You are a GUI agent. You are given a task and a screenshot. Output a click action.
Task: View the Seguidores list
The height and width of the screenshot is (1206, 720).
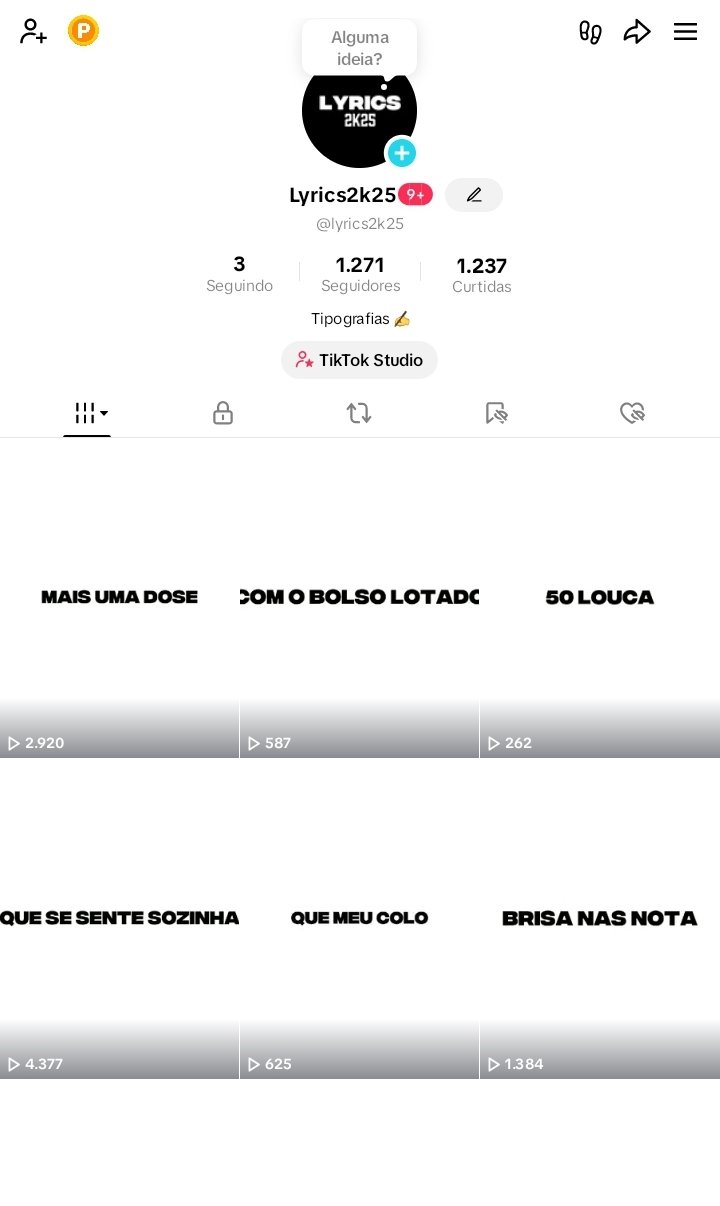(x=360, y=274)
